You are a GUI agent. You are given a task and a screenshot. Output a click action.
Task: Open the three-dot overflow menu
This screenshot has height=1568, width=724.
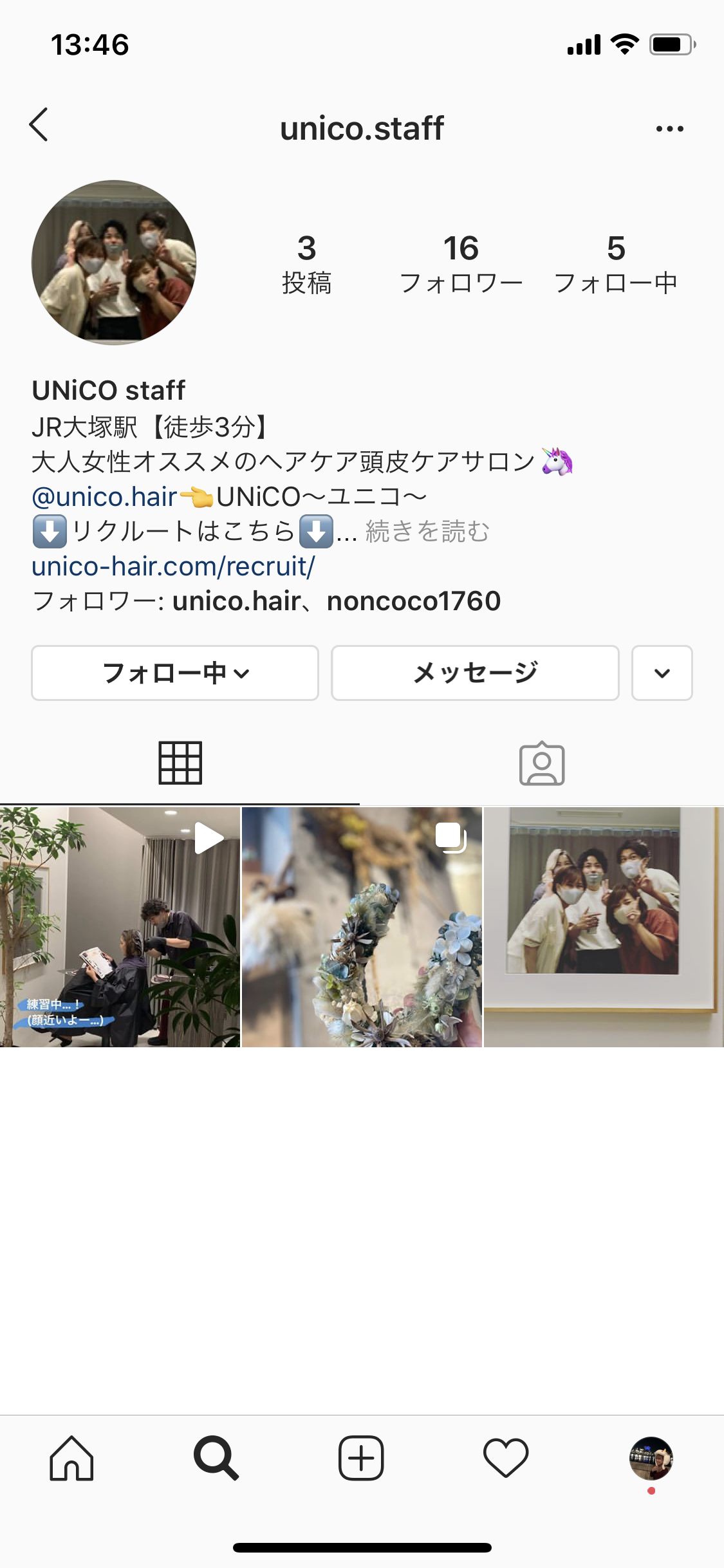click(x=669, y=129)
